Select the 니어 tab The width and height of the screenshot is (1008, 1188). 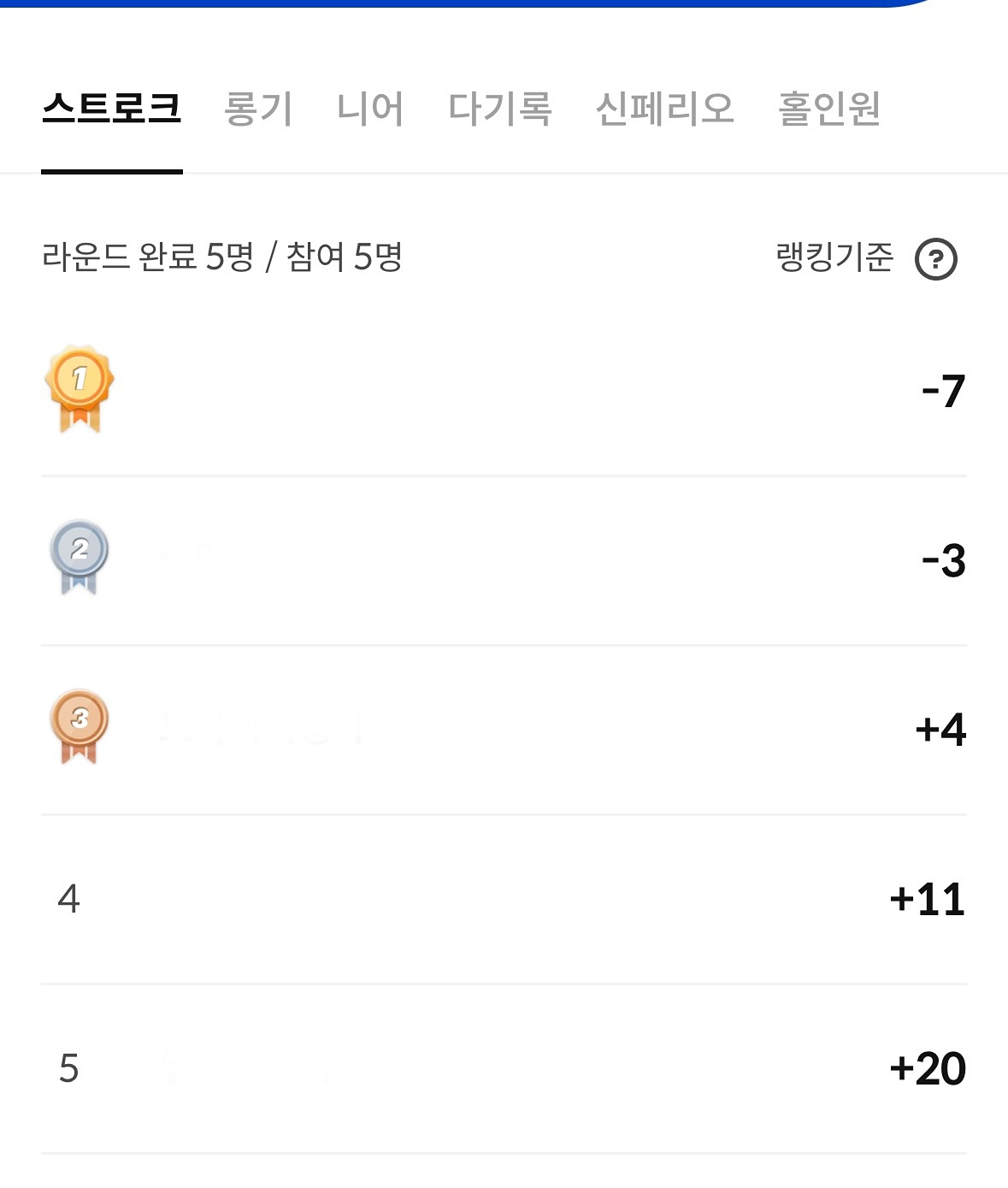(x=371, y=109)
